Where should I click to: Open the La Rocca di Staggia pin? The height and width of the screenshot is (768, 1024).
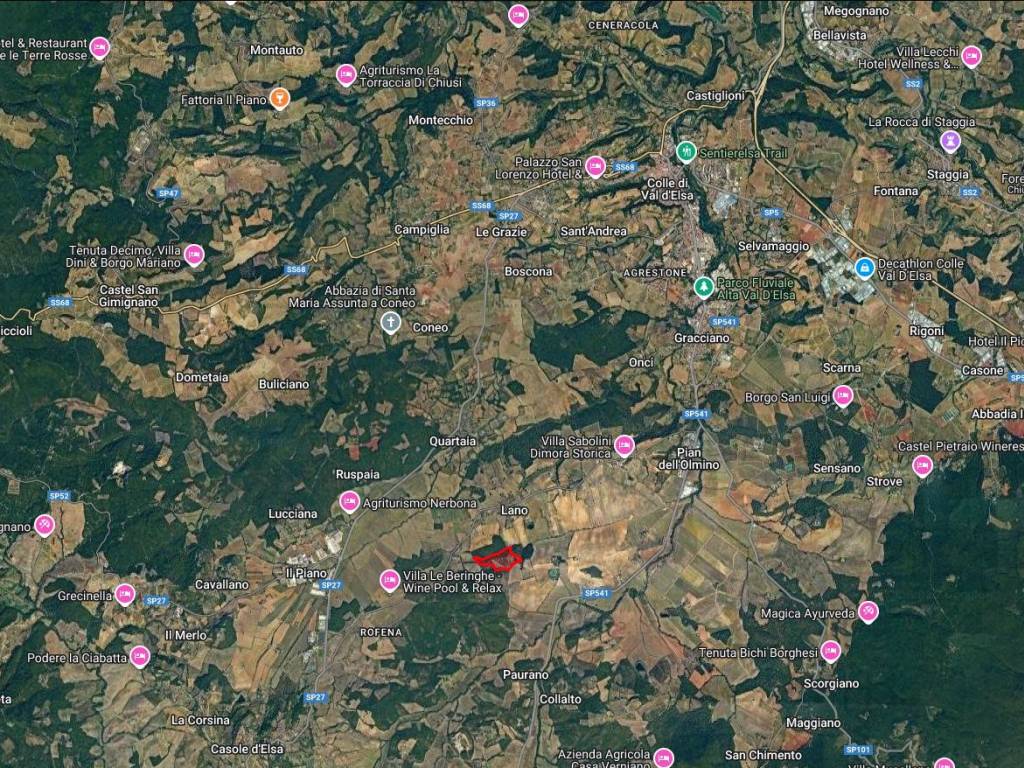click(950, 141)
